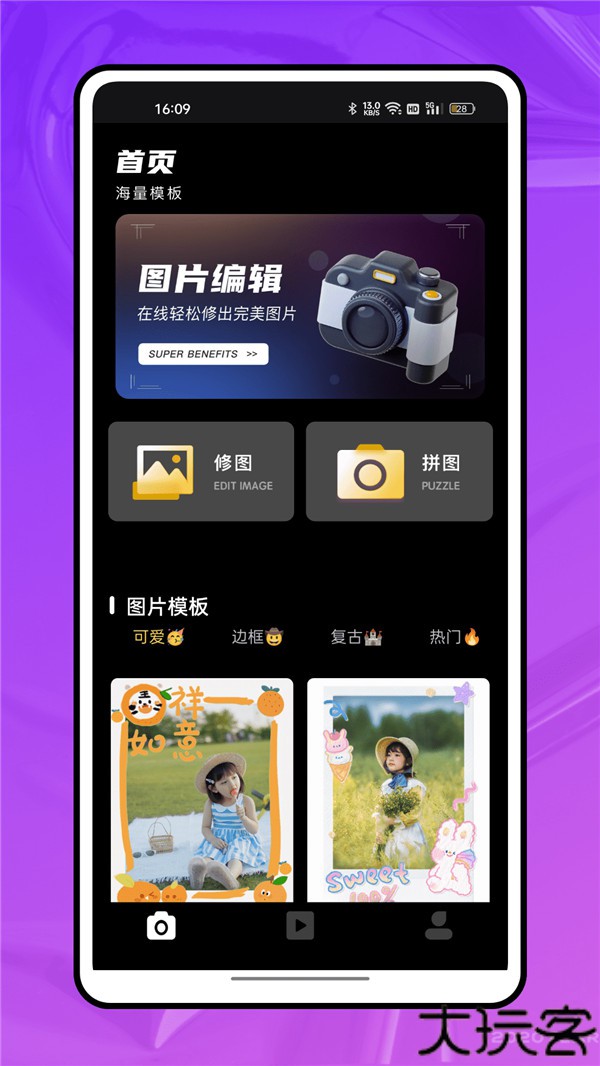Screen dimensions: 600x1066
Task: Open the 修图 Edit Image tool
Action: [x=201, y=471]
